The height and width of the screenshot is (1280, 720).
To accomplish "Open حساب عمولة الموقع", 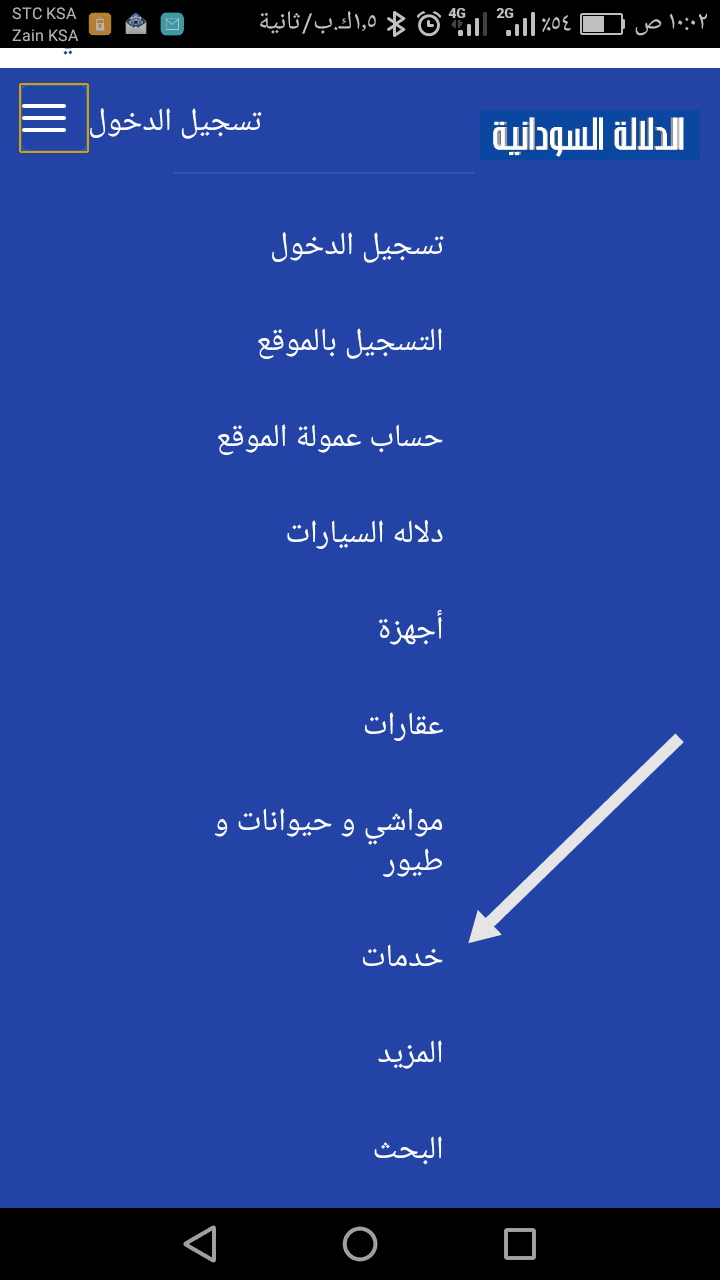I will [330, 438].
